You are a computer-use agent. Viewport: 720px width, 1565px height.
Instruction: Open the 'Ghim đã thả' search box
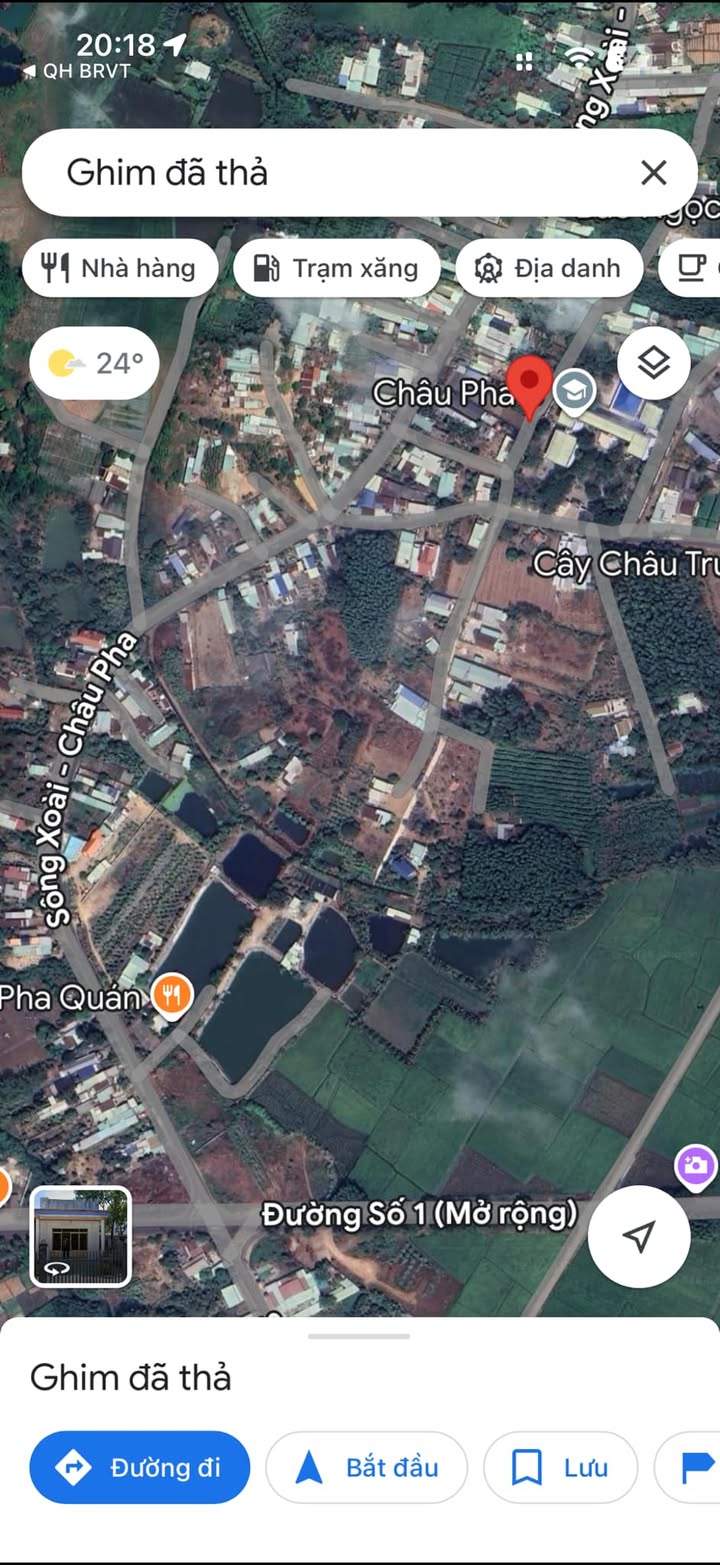click(x=330, y=173)
